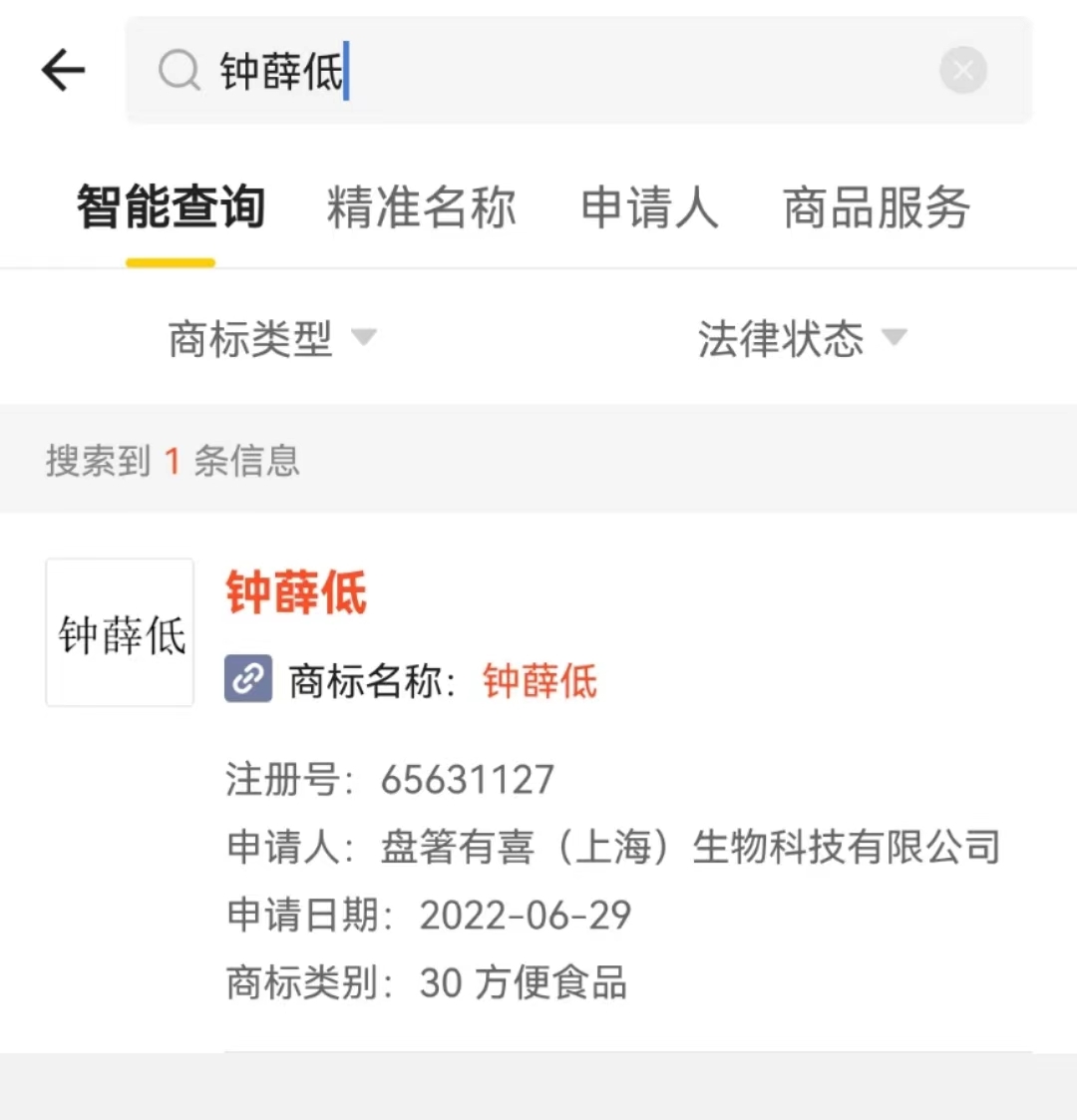Click the back arrow to return
Image resolution: width=1077 pixels, height=1120 pixels.
(x=62, y=69)
